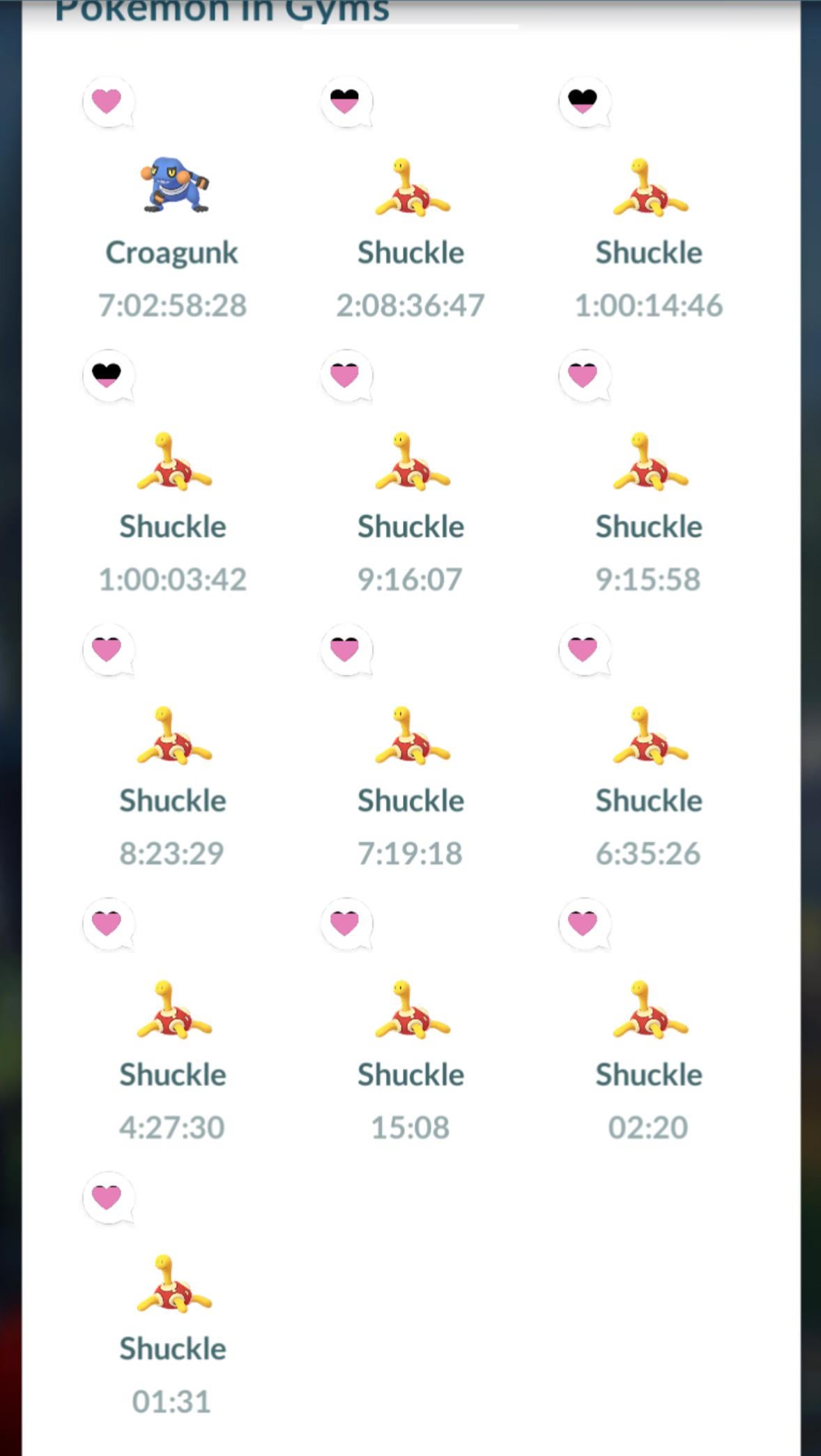Open Shuckle with timer 2:08:36:47
Screen dimensions: 821x1456
click(411, 188)
